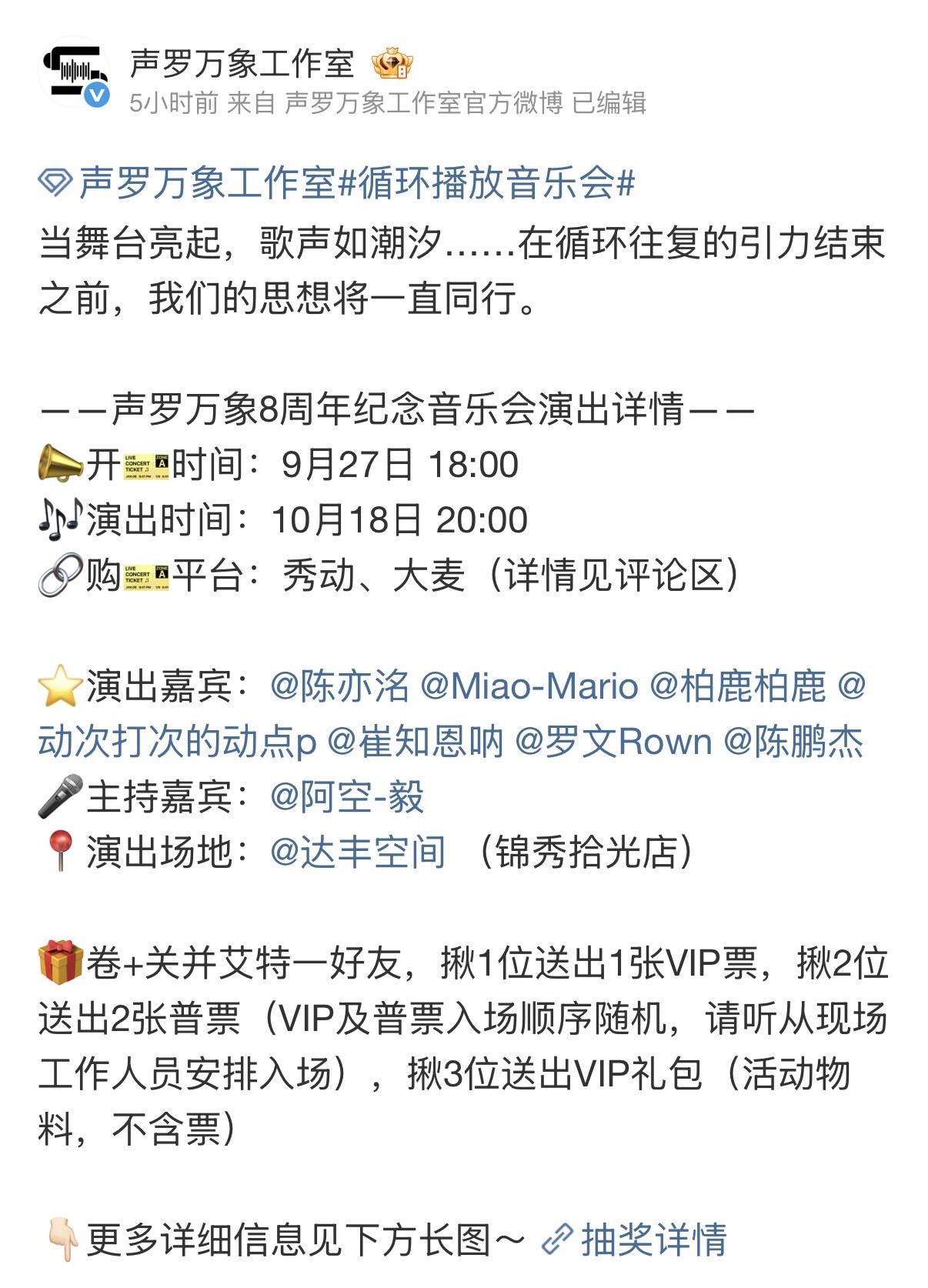Open mention @陈亦洛
928x1288 pixels.
pyautogui.click(x=339, y=686)
